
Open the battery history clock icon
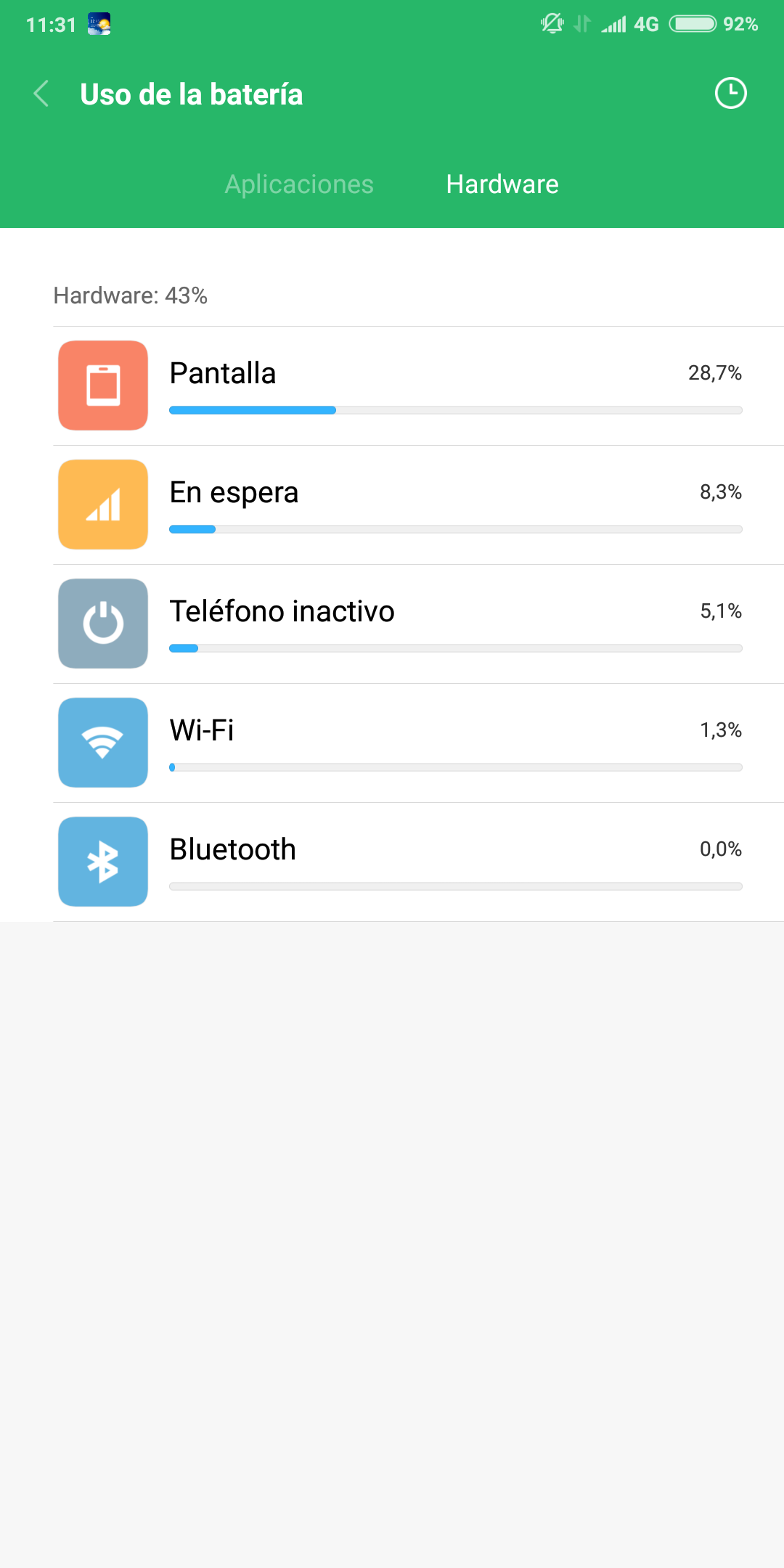[730, 94]
